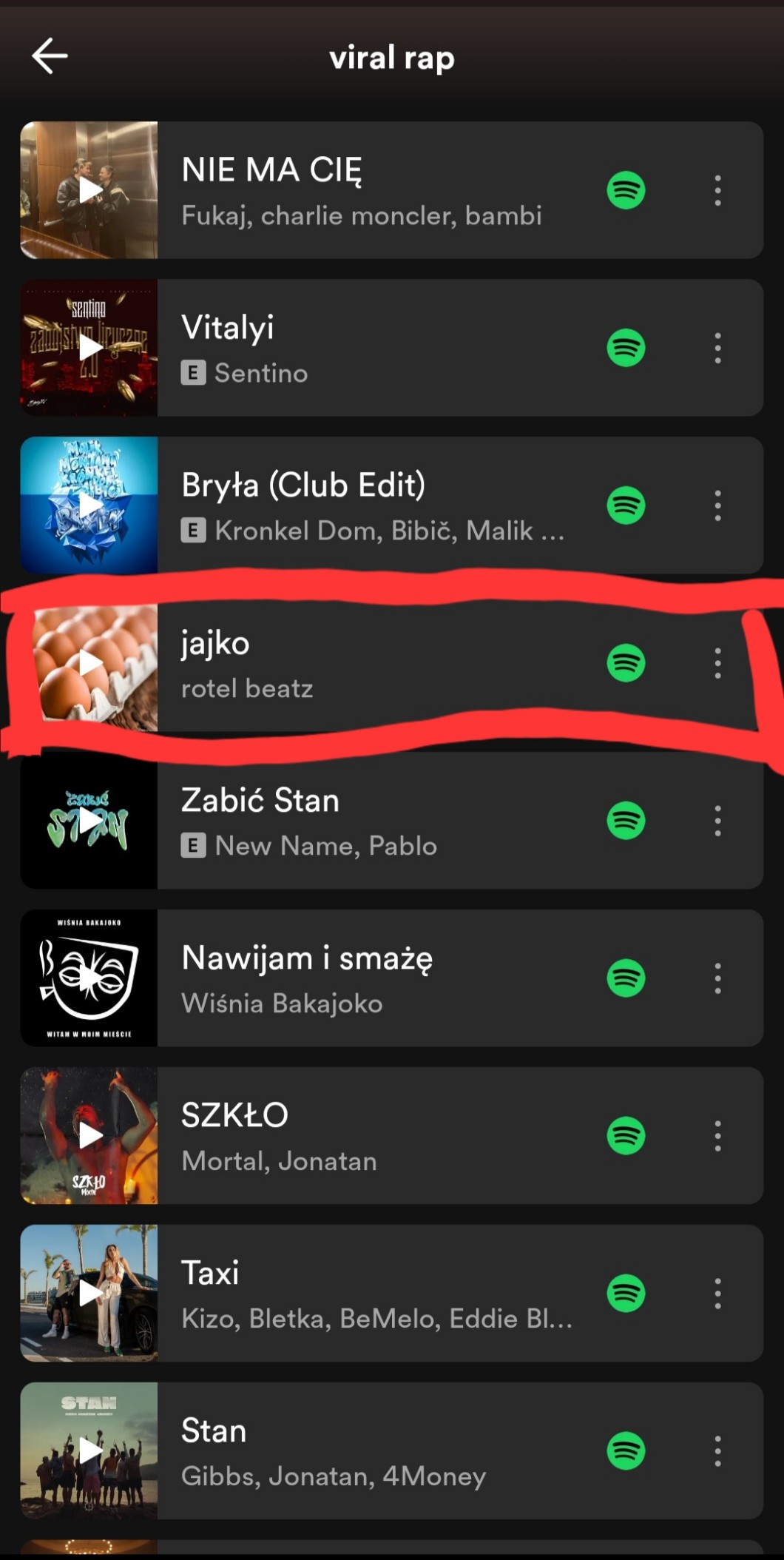Open Spotify for Nawijam i smażę
Image resolution: width=784 pixels, height=1560 pixels.
[x=626, y=978]
